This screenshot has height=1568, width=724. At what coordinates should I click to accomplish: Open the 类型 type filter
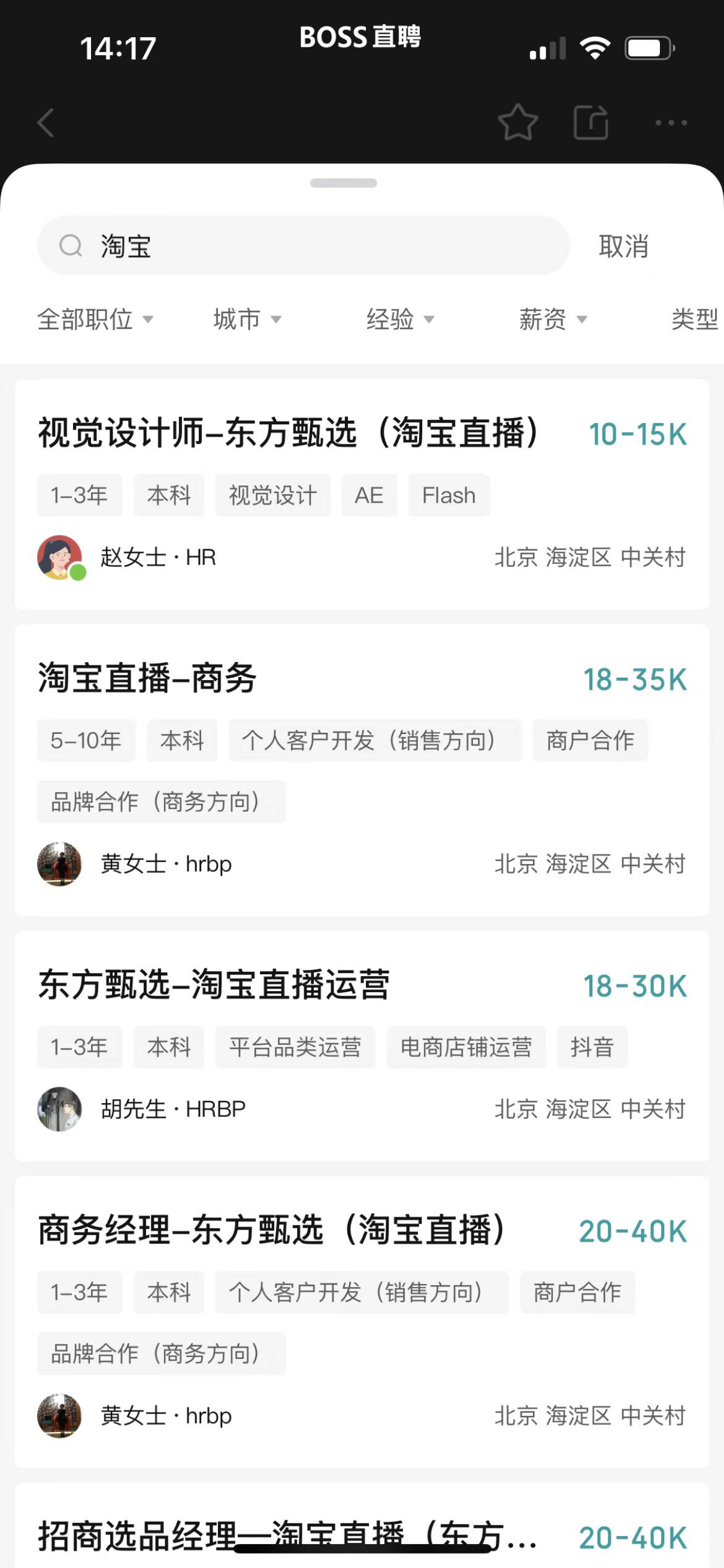pyautogui.click(x=695, y=319)
